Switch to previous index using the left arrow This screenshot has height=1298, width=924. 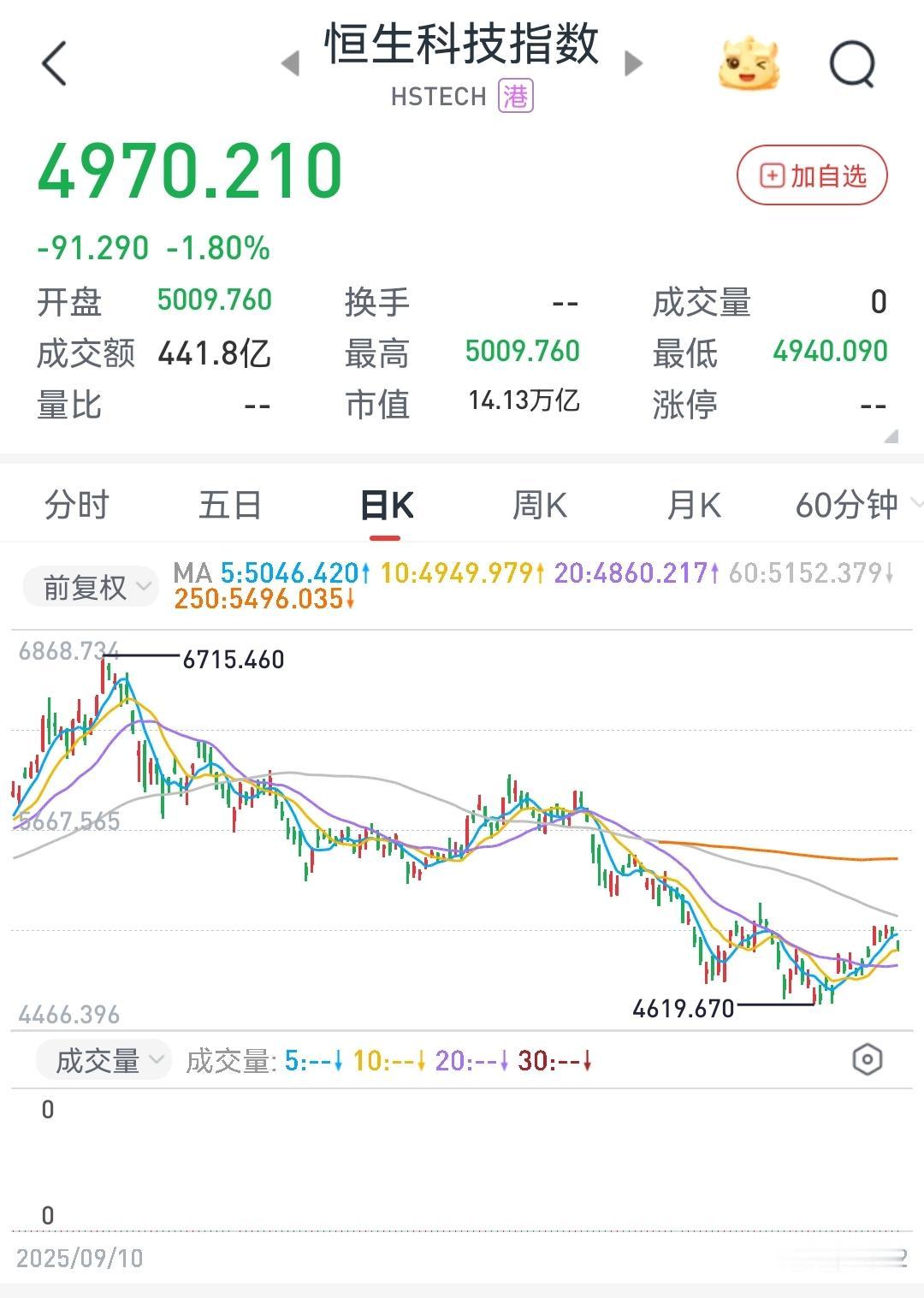[x=289, y=62]
